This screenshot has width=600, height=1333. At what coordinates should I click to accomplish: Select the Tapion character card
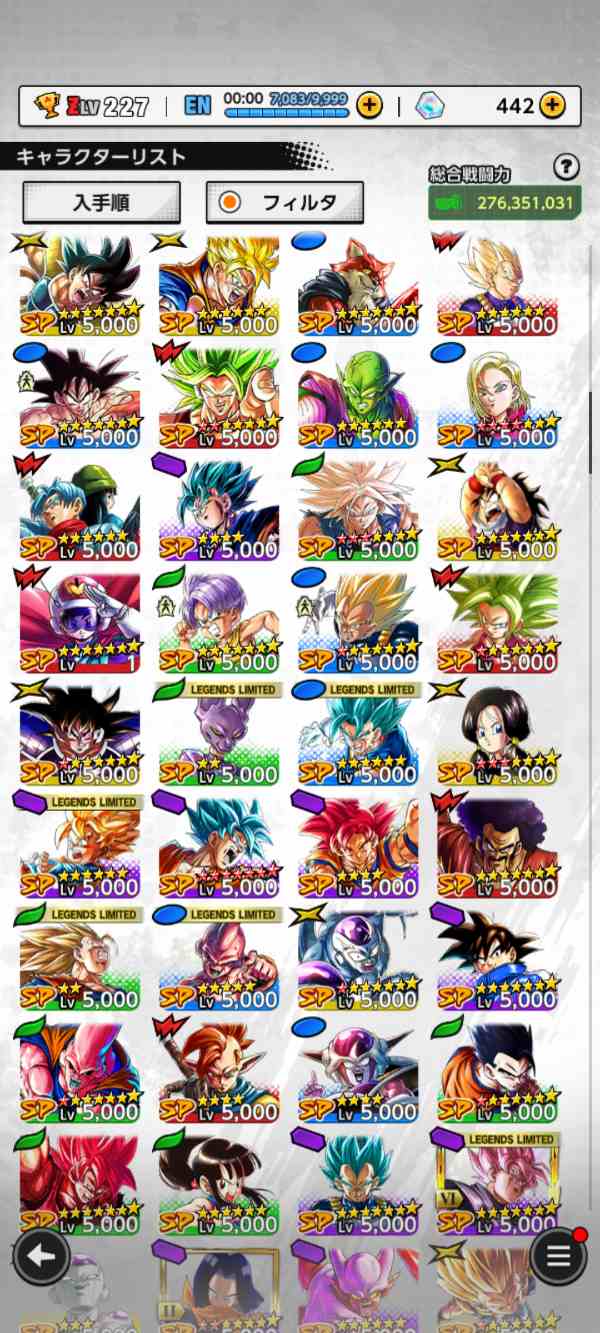pyautogui.click(x=219, y=1072)
